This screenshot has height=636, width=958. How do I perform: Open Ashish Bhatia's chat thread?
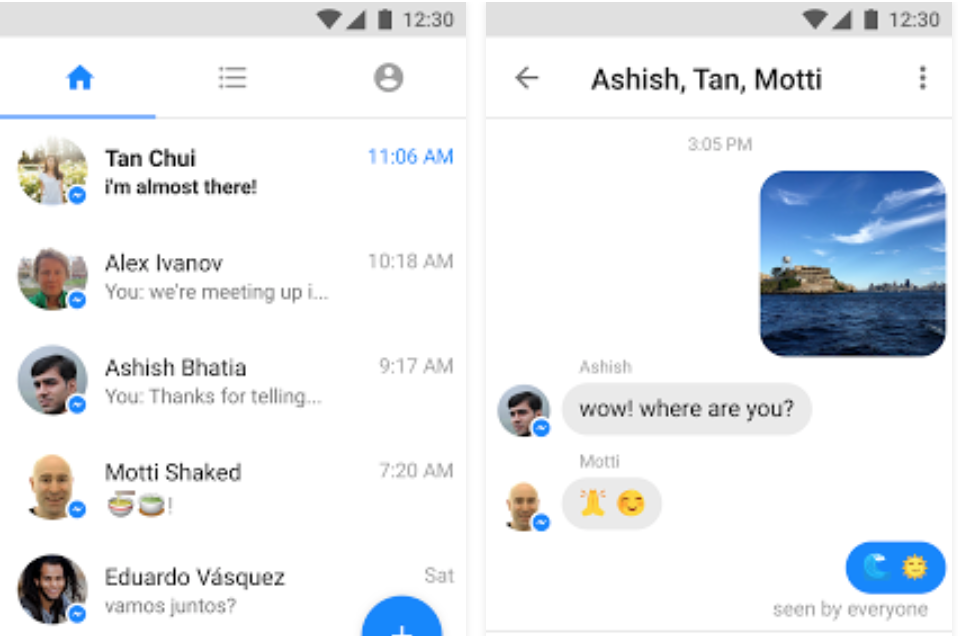click(235, 381)
